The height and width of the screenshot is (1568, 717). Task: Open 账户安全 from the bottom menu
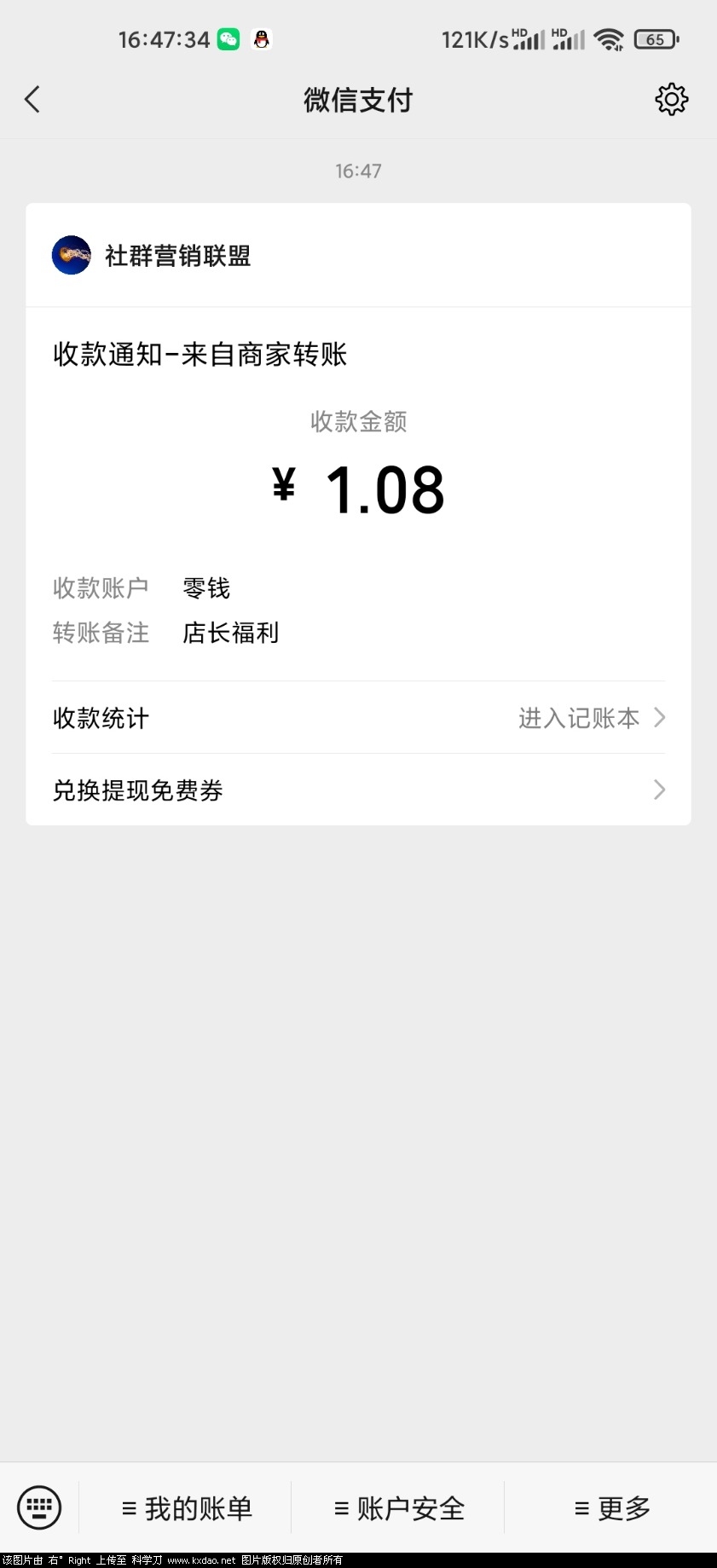tap(397, 1507)
